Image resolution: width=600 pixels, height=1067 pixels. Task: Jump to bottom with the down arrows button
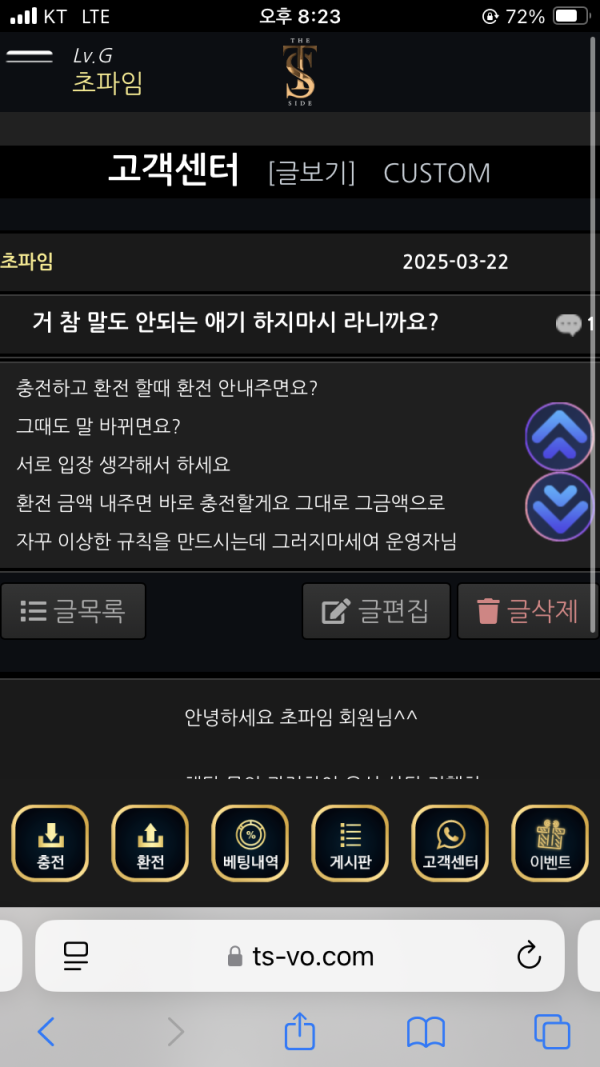pyautogui.click(x=559, y=507)
